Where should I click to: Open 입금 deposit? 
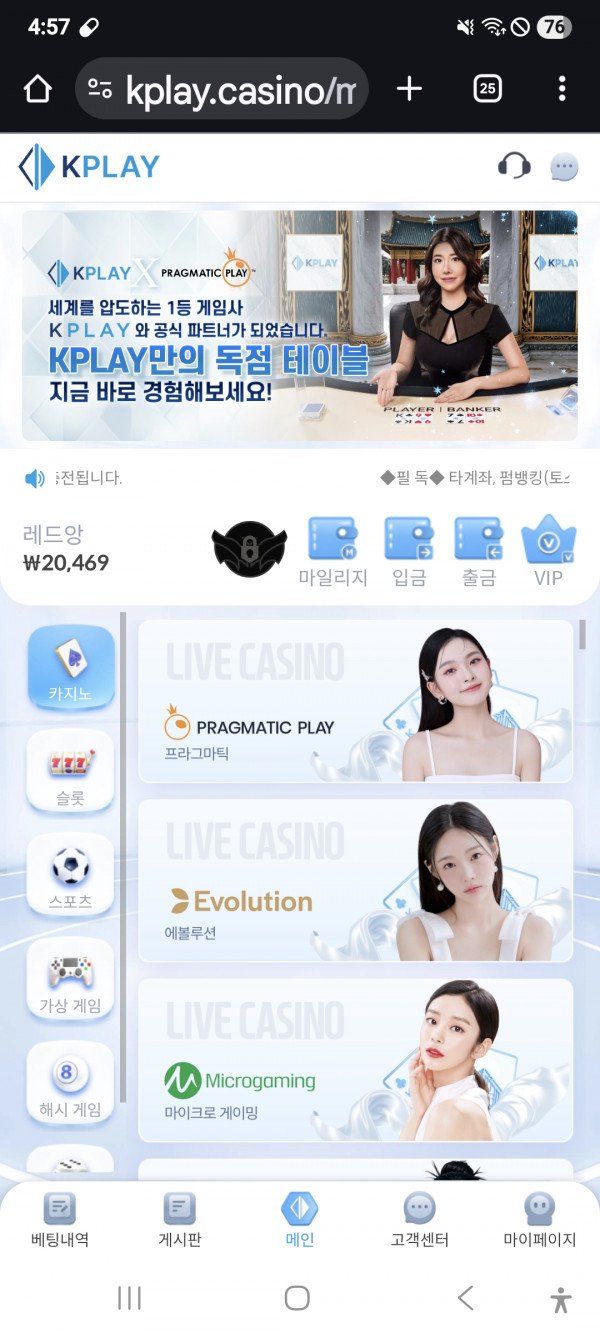tap(409, 551)
